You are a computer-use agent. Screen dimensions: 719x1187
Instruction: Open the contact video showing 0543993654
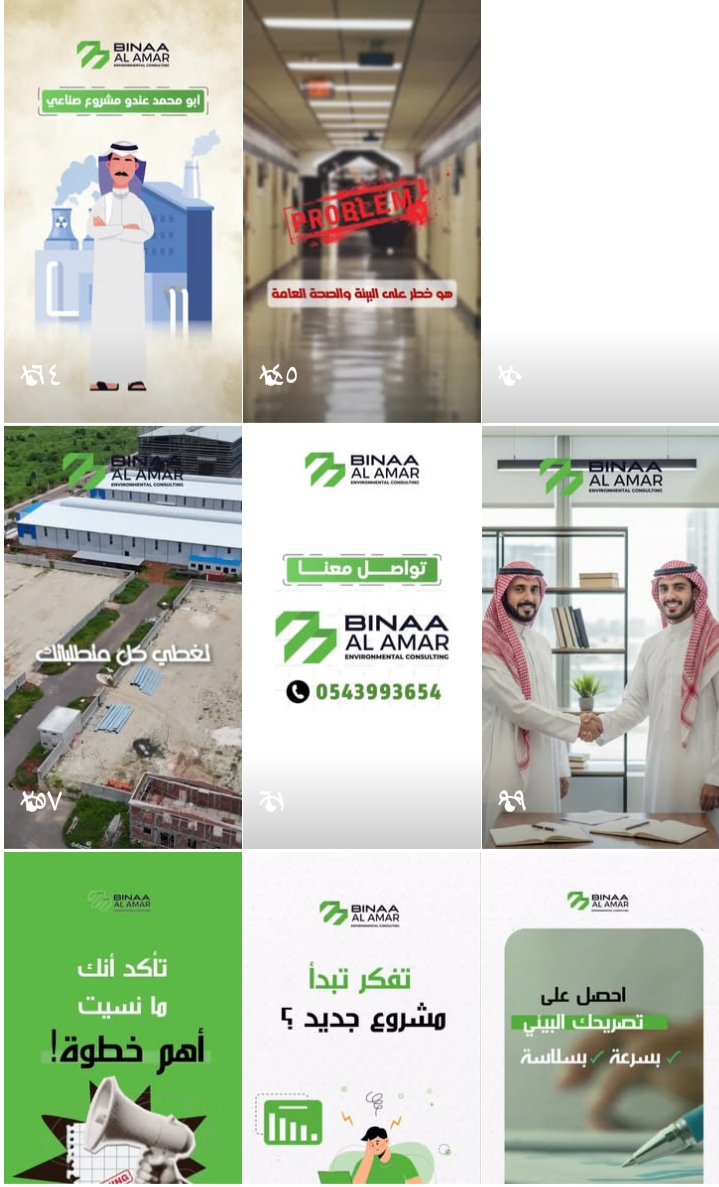[x=361, y=637]
